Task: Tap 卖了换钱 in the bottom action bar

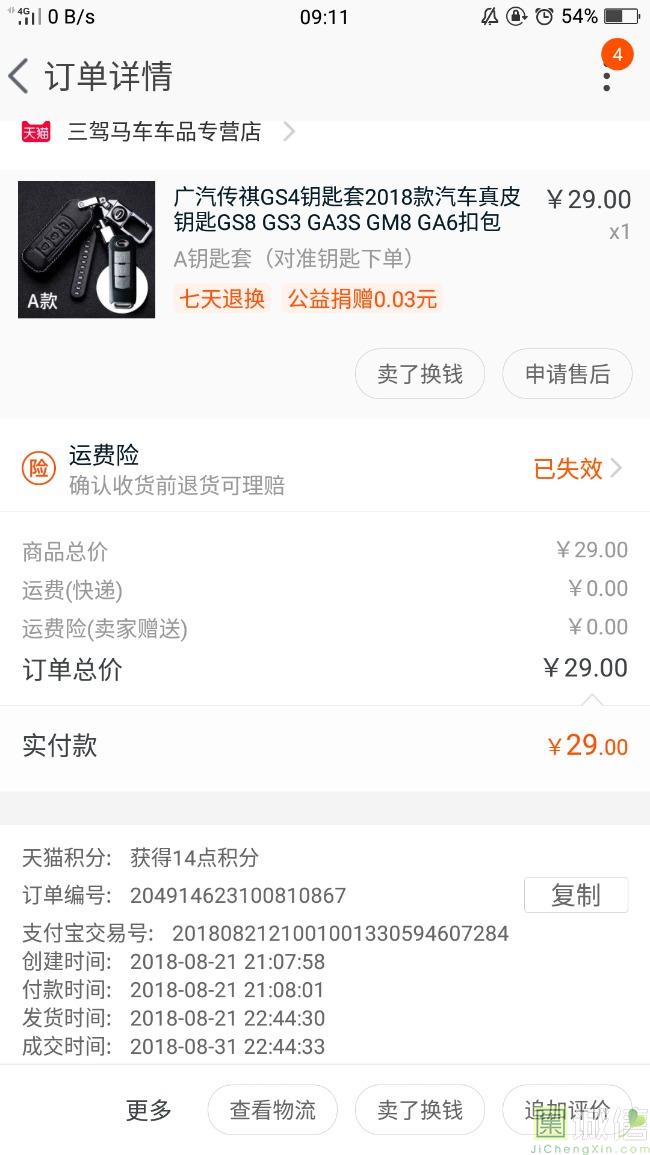Action: point(420,1110)
